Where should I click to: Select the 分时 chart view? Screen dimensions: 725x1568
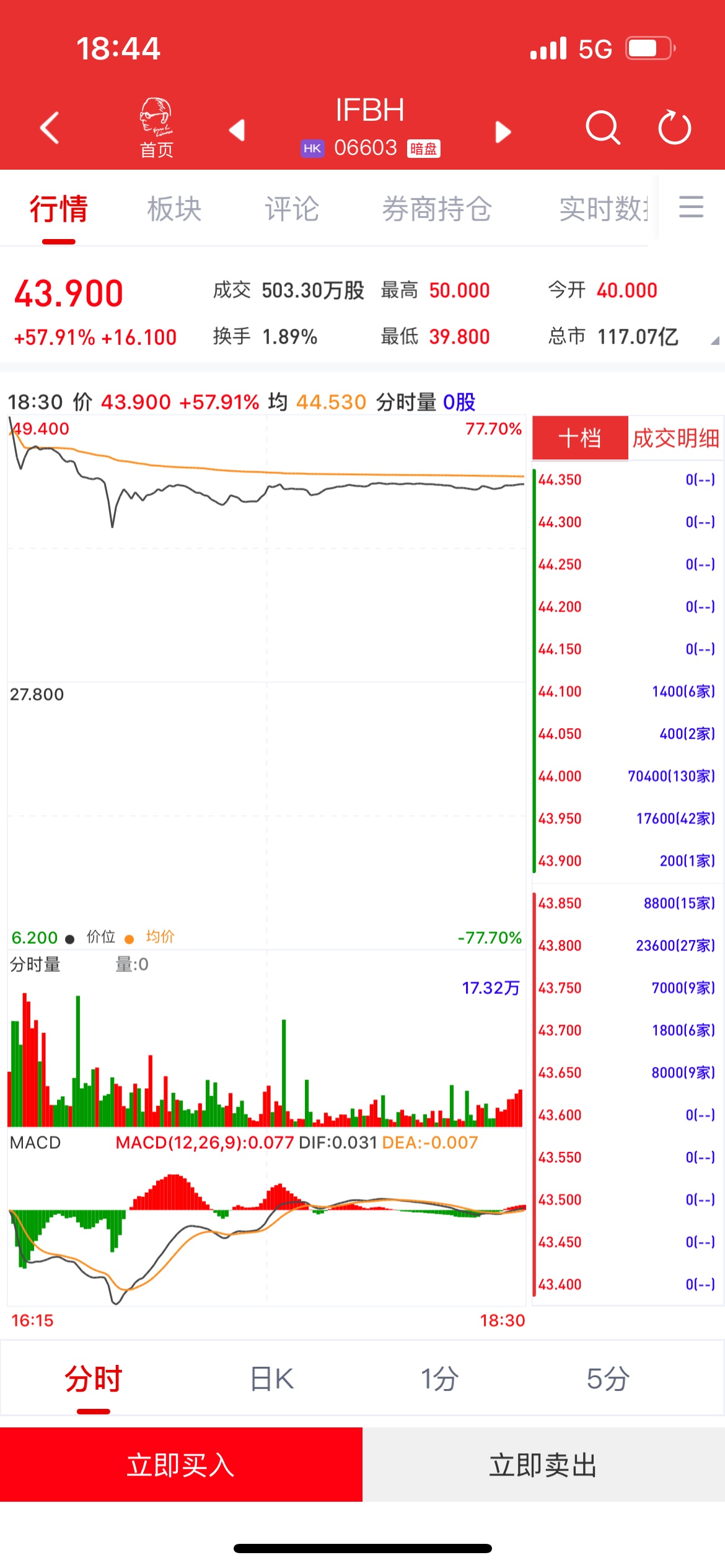click(94, 1380)
